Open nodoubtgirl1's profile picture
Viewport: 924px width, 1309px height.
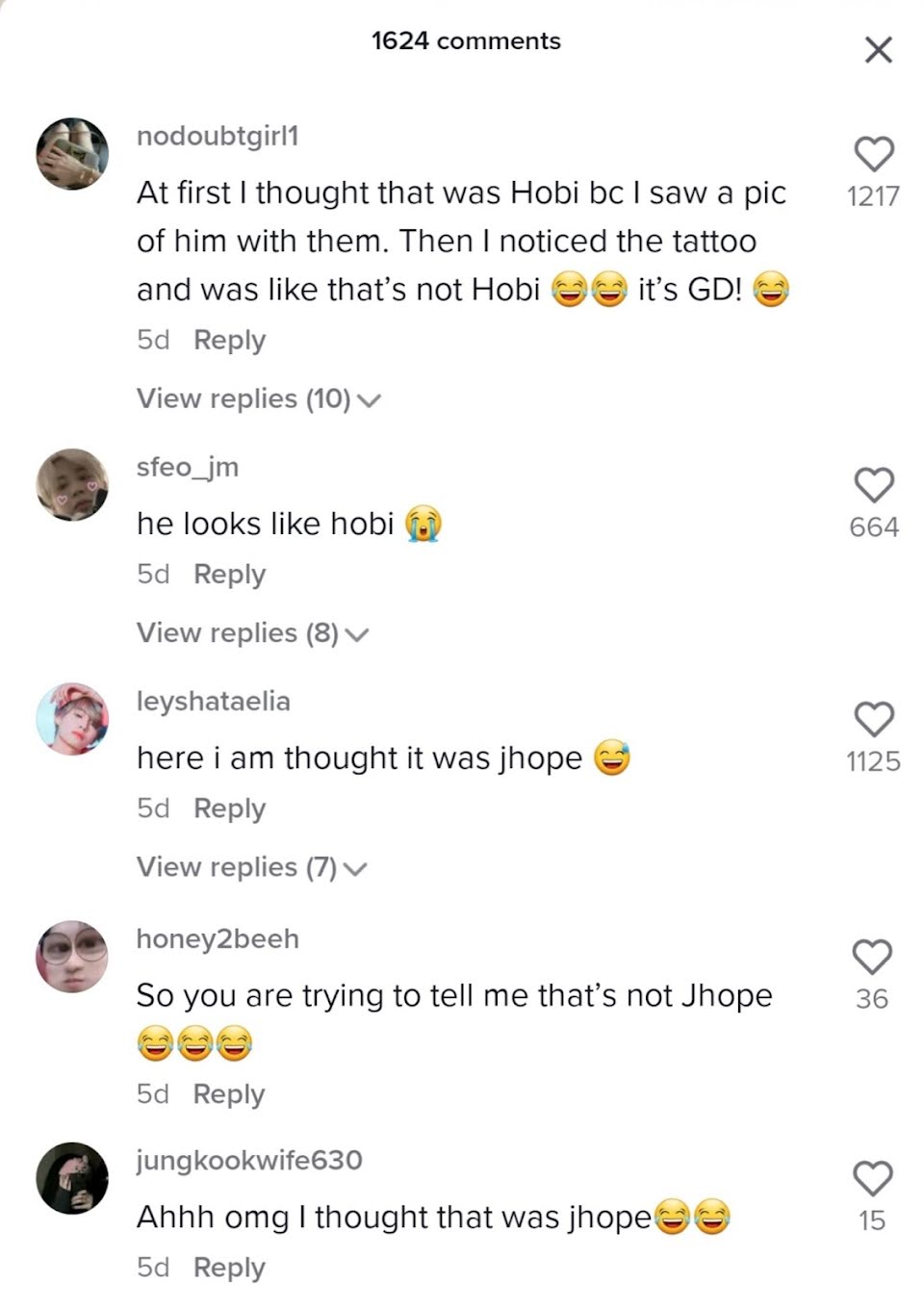[72, 154]
